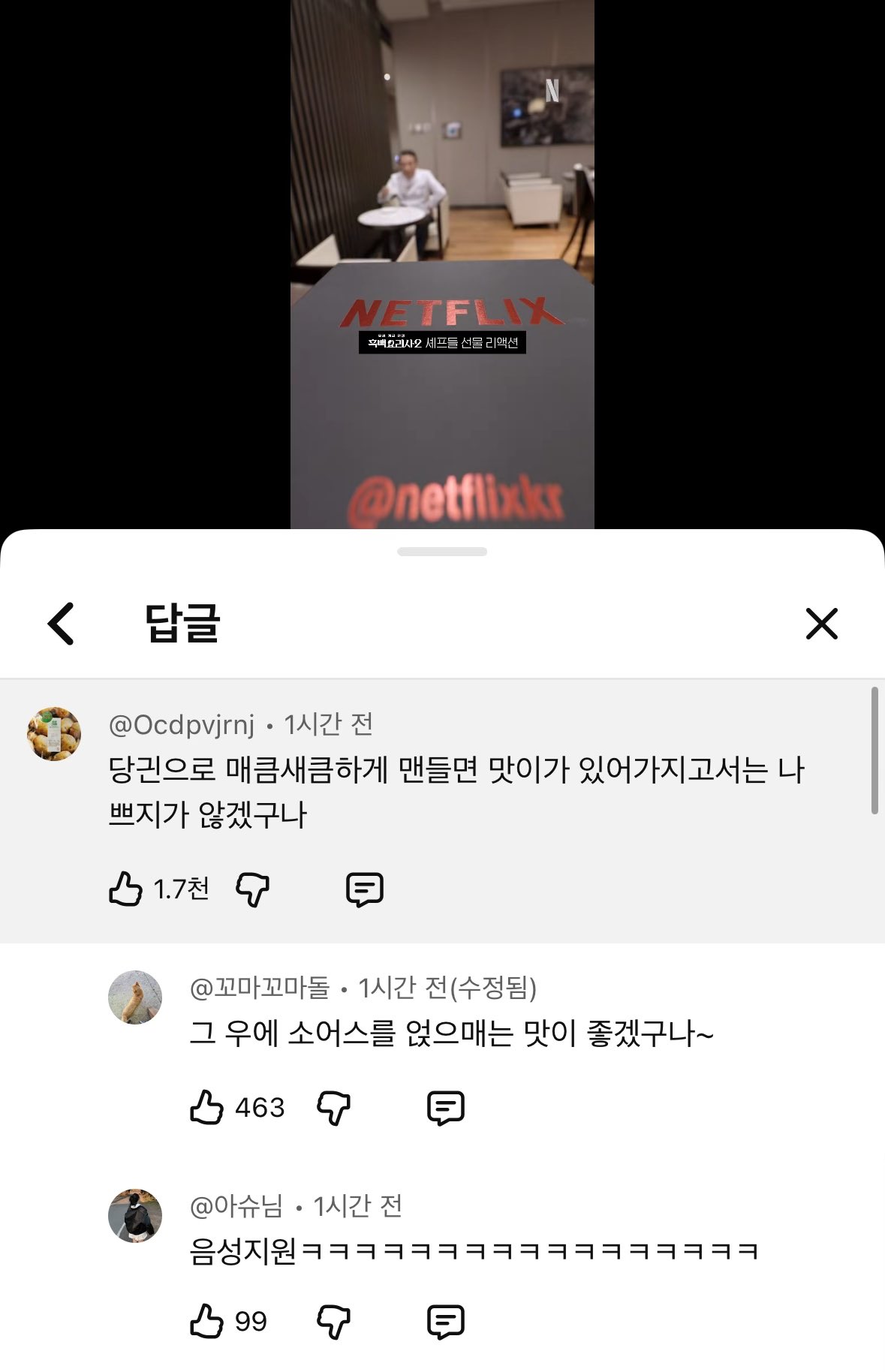Dislike the comment by @Ocdpvjrnj
Viewport: 885px width, 1372px height.
[x=253, y=889]
